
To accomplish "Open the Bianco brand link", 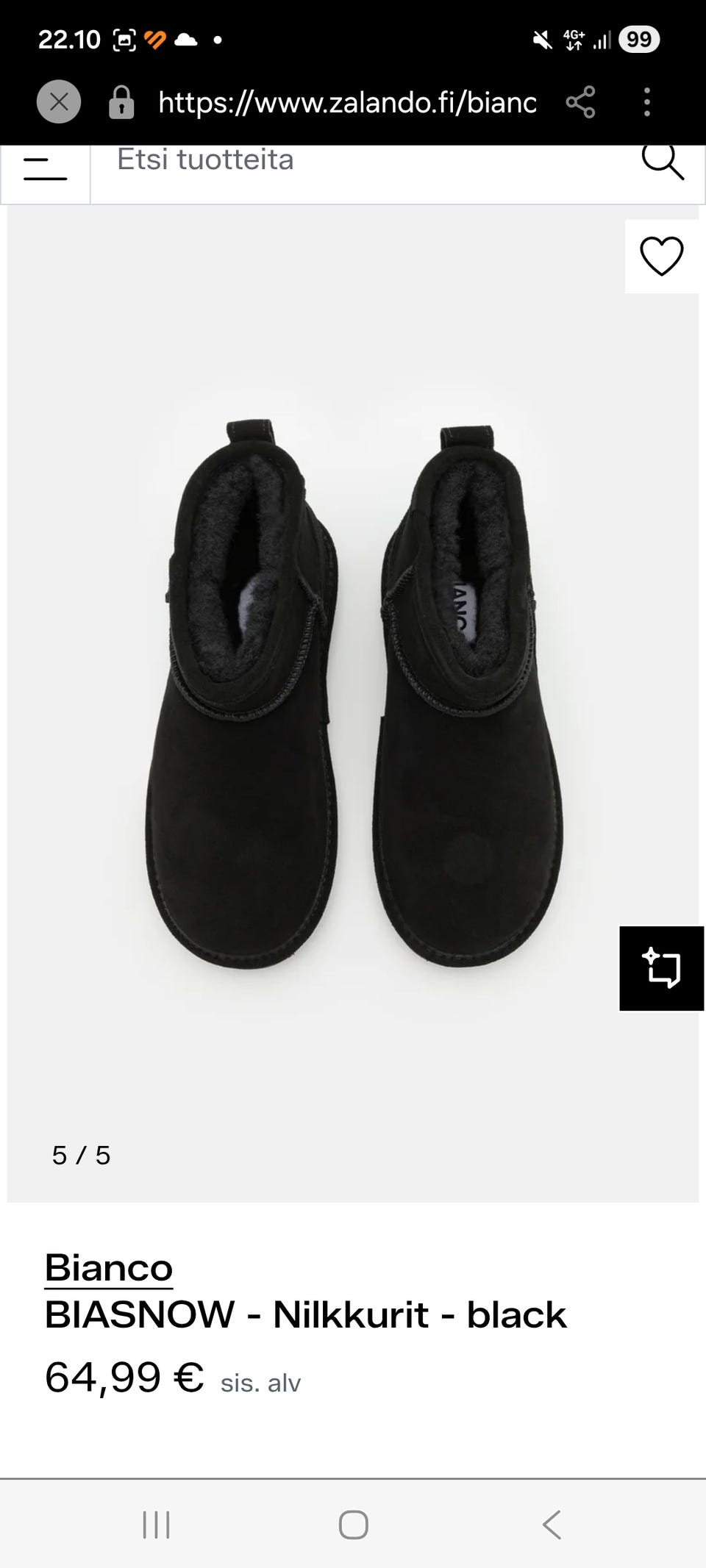I will (109, 1267).
